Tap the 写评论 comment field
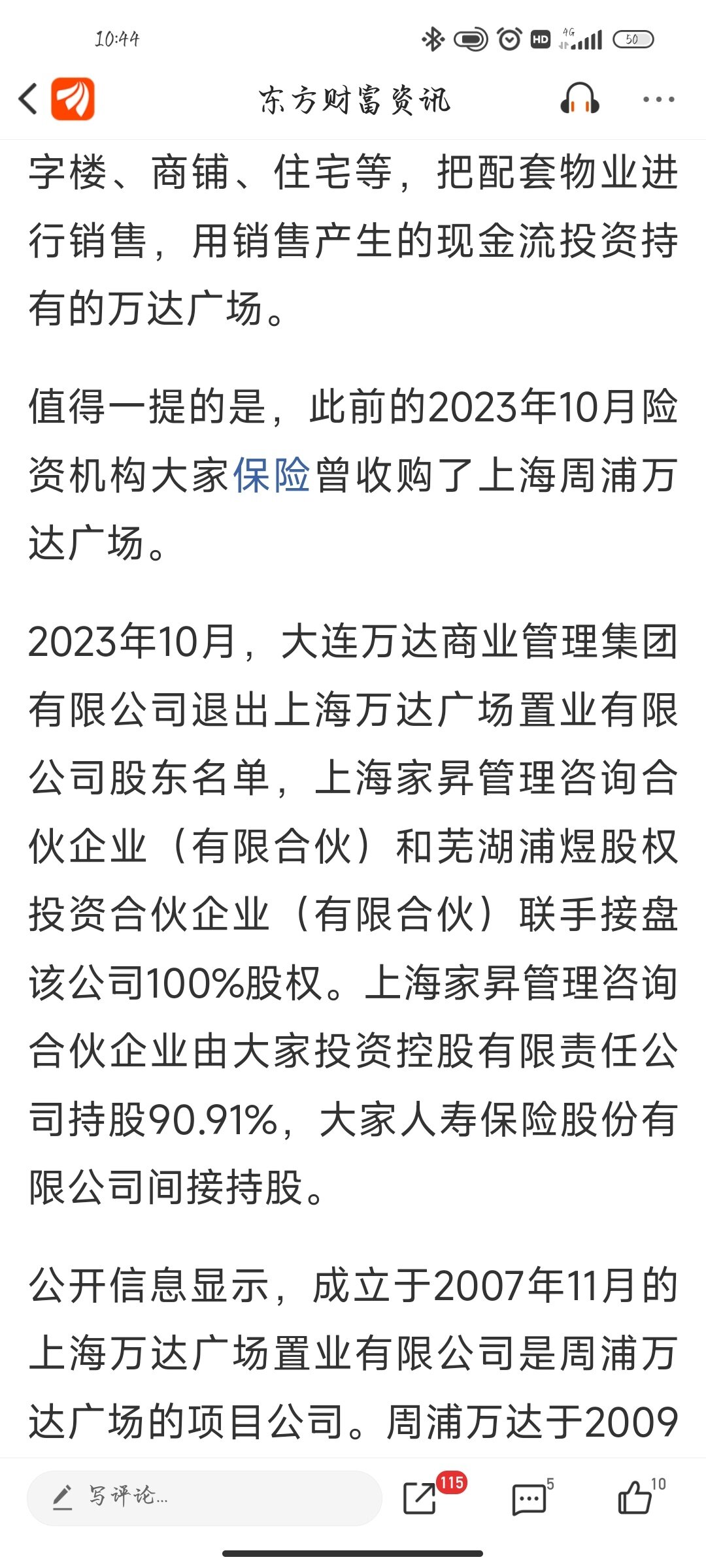 coord(204,1498)
